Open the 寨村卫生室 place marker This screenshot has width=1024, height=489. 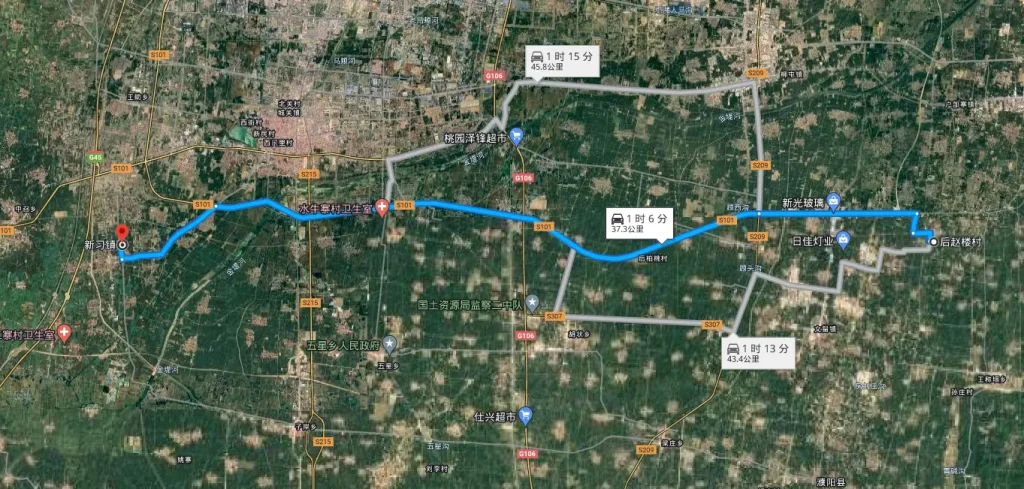[x=65, y=333]
